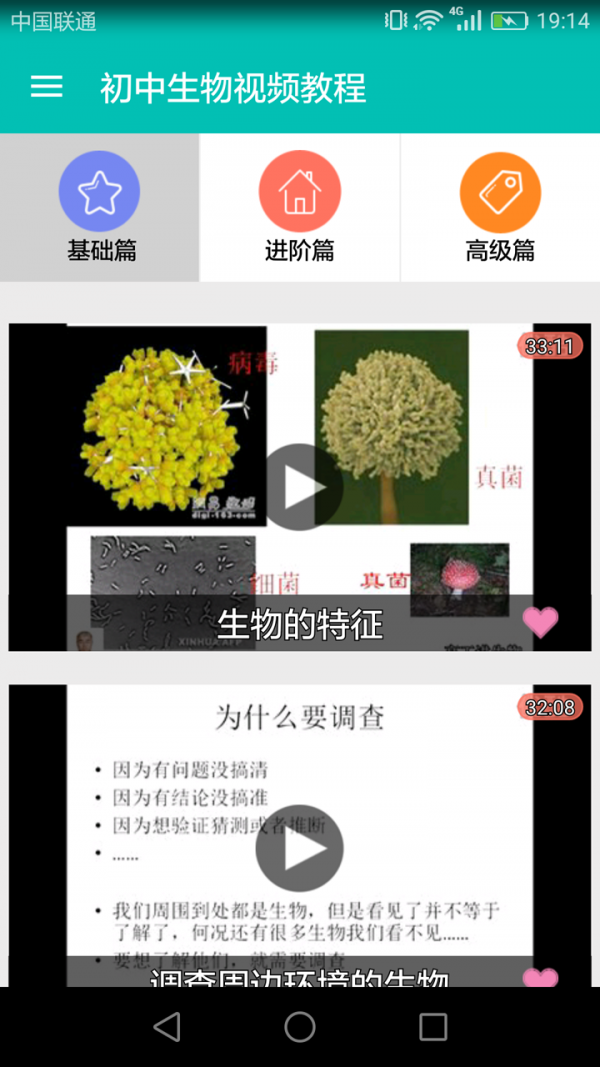Favorite the 生物的特征 video with heart
The width and height of the screenshot is (600, 1067).
tap(541, 622)
